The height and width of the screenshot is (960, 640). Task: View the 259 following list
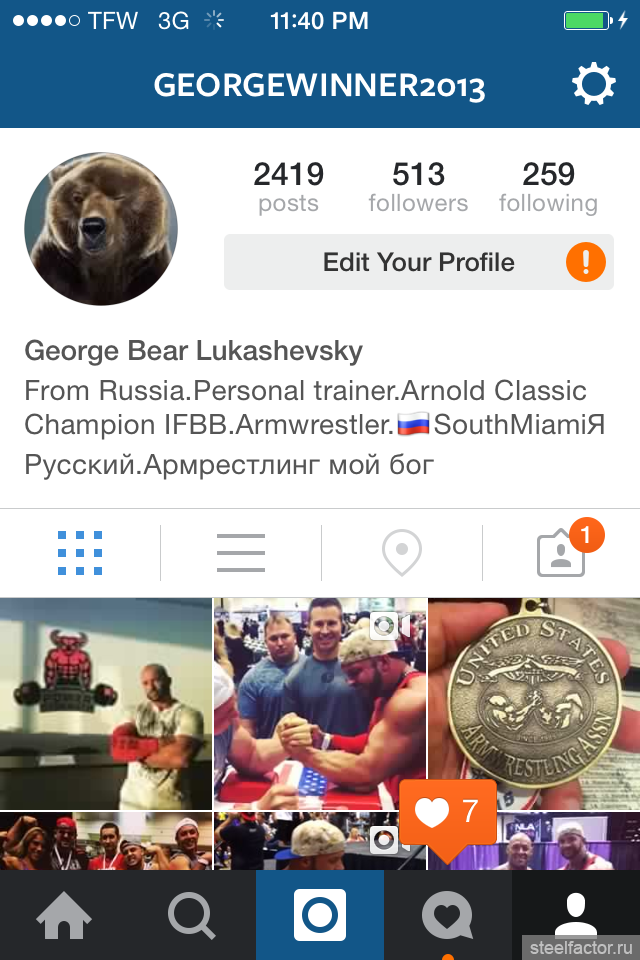point(548,187)
